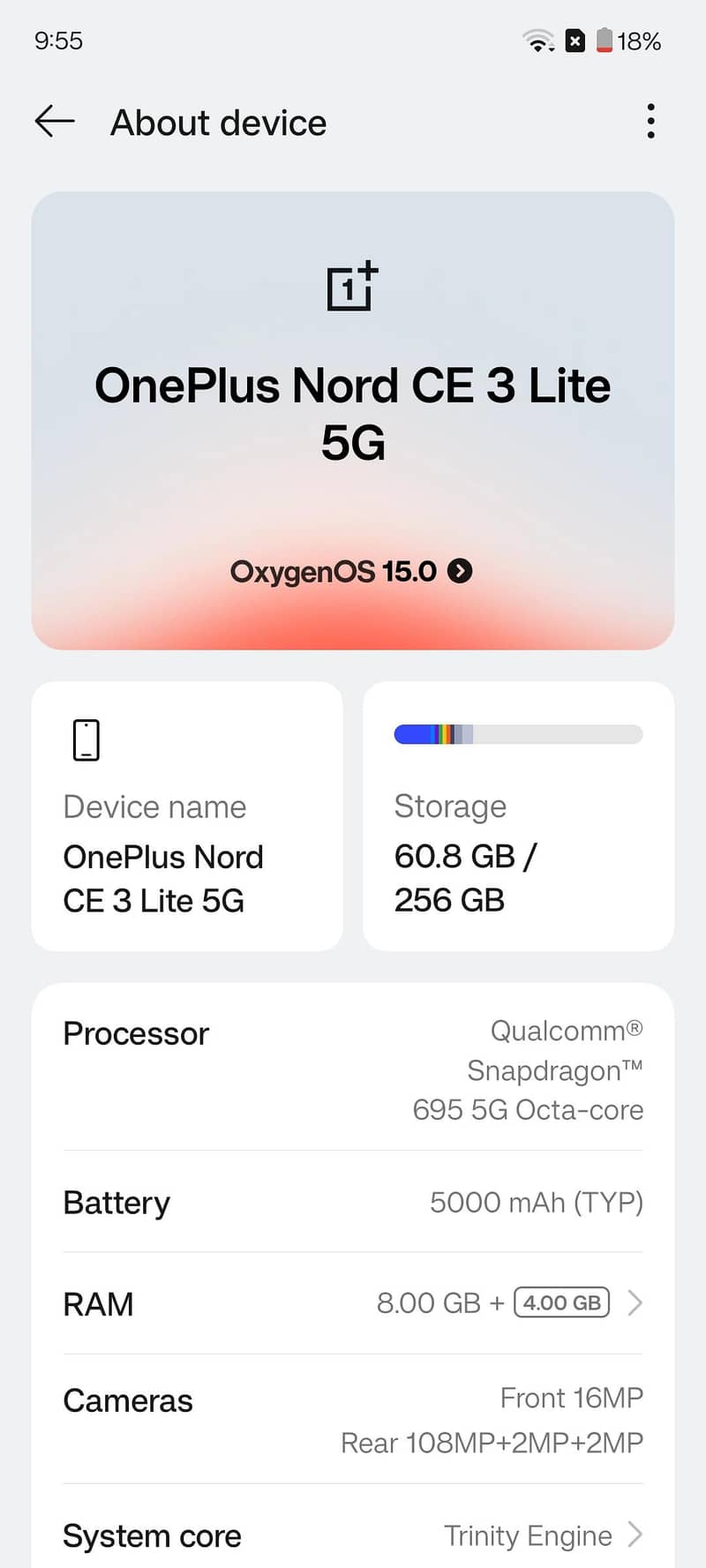Open OxygenOS 15.0 version details
This screenshot has height=1568, width=706.
(350, 572)
